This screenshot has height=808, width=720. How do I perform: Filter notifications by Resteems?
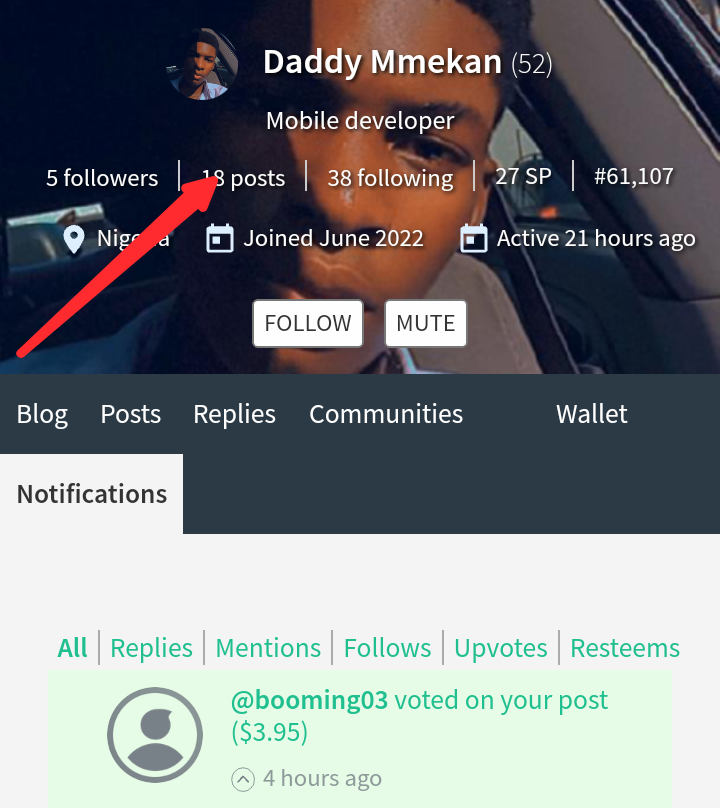[624, 648]
